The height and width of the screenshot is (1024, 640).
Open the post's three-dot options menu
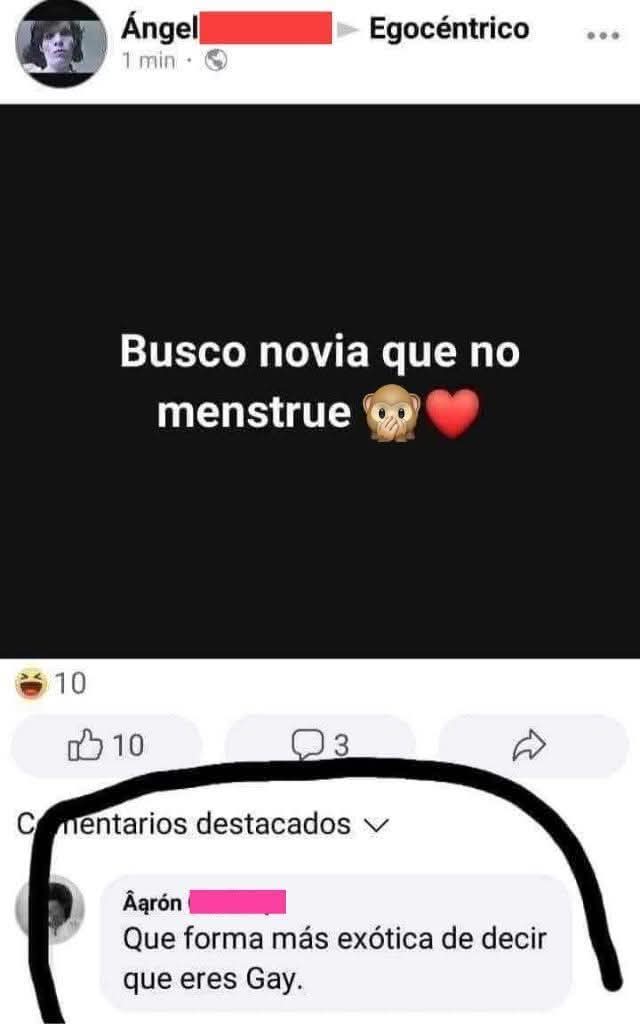pos(602,36)
